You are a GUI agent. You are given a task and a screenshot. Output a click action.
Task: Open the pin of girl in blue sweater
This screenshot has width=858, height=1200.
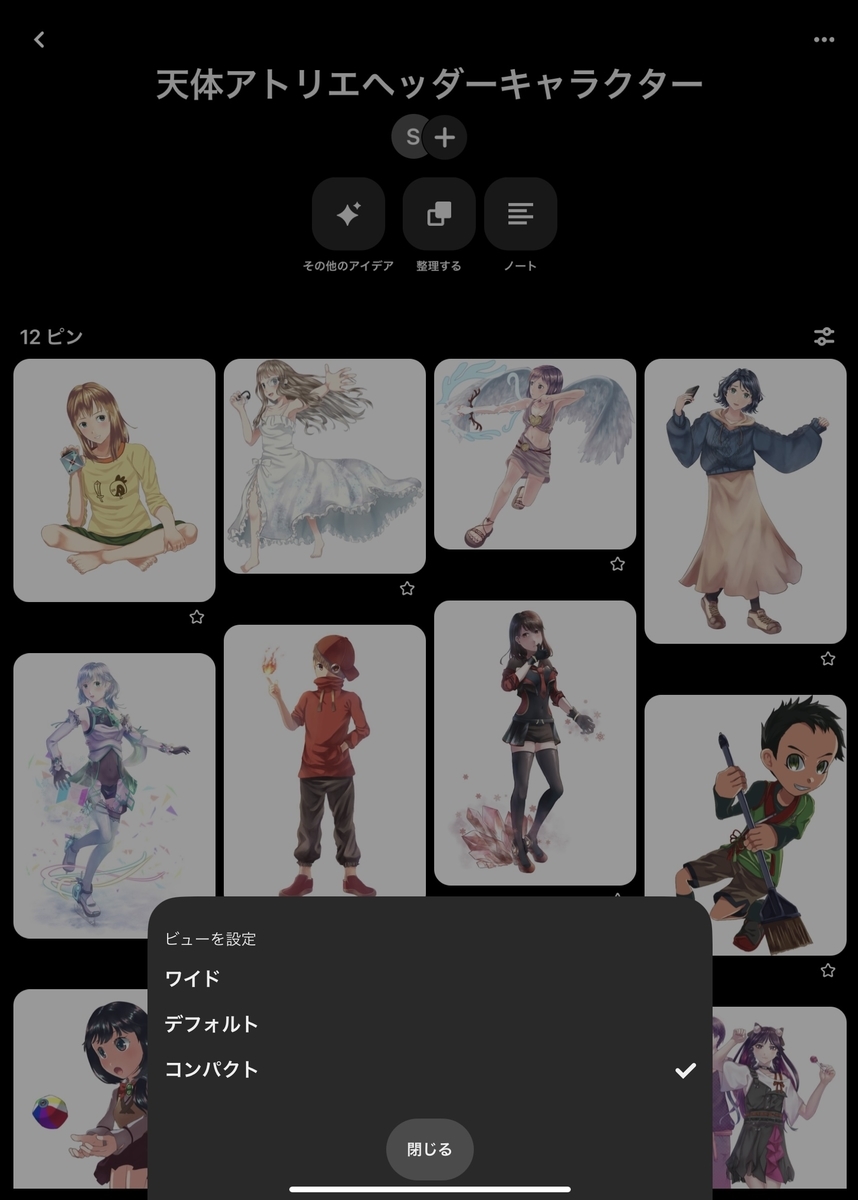click(744, 500)
